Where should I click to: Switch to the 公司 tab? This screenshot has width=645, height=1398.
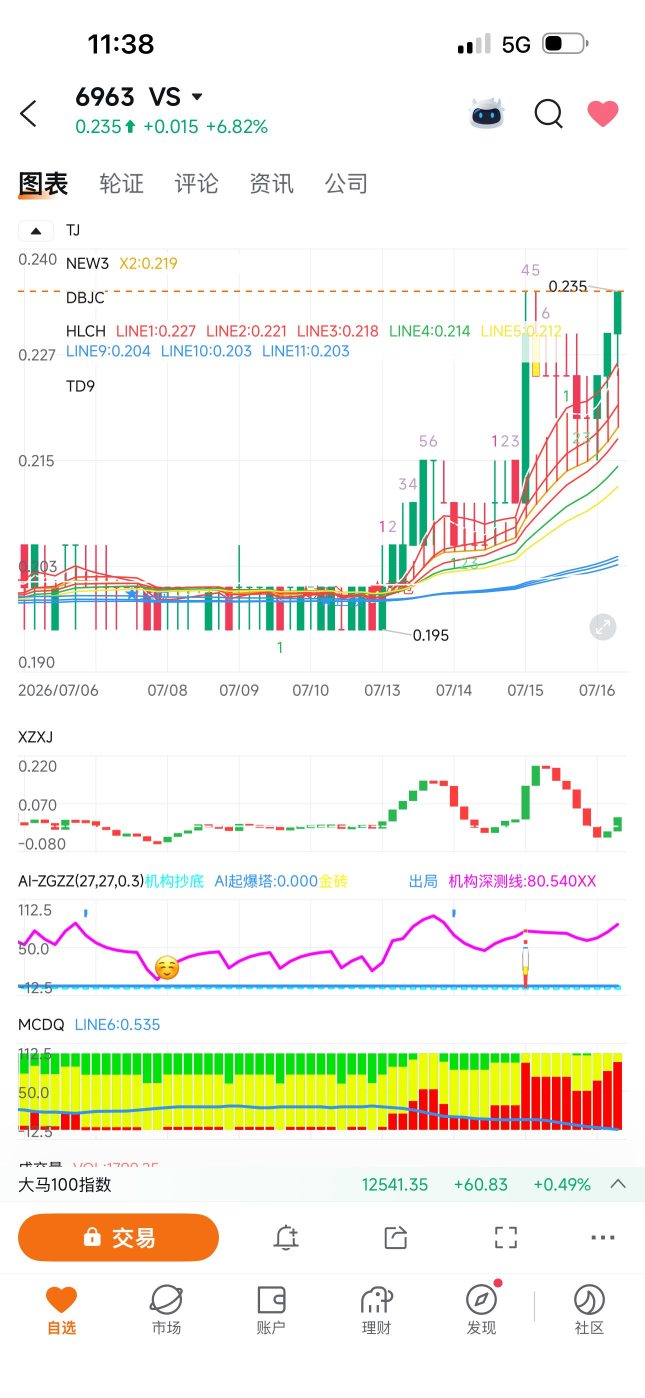click(x=347, y=184)
